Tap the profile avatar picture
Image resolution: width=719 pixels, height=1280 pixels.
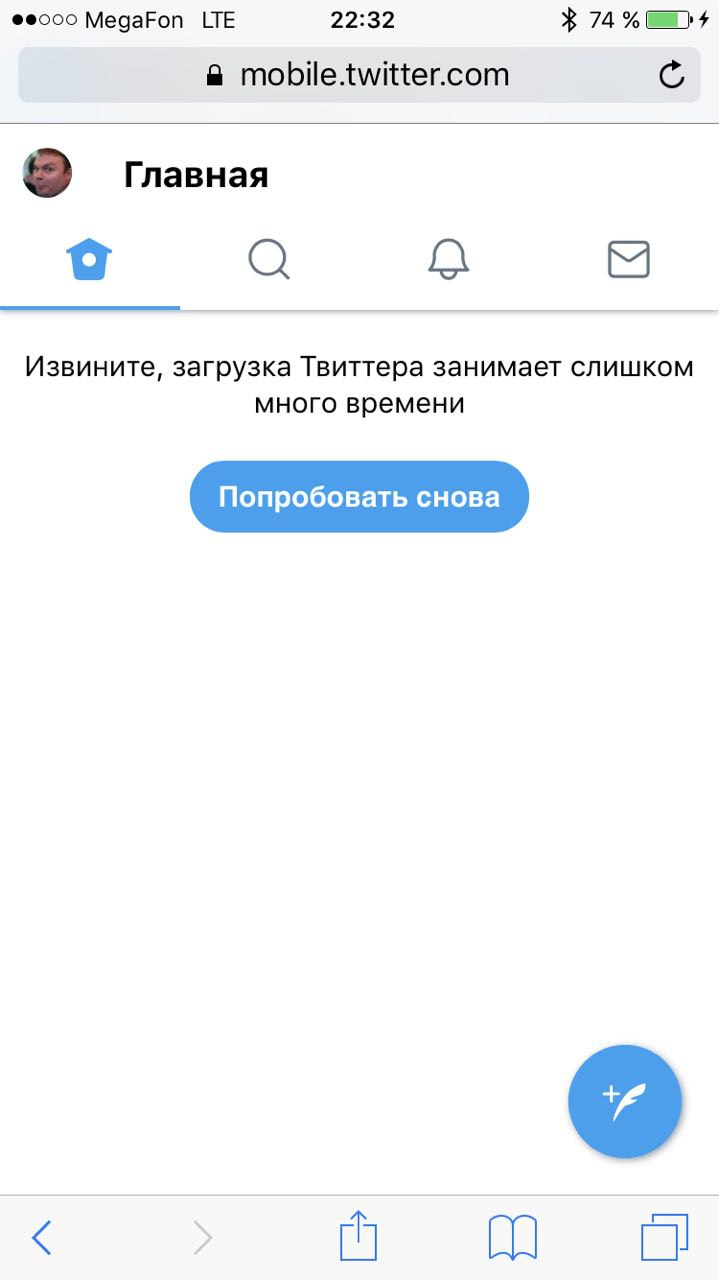47,173
